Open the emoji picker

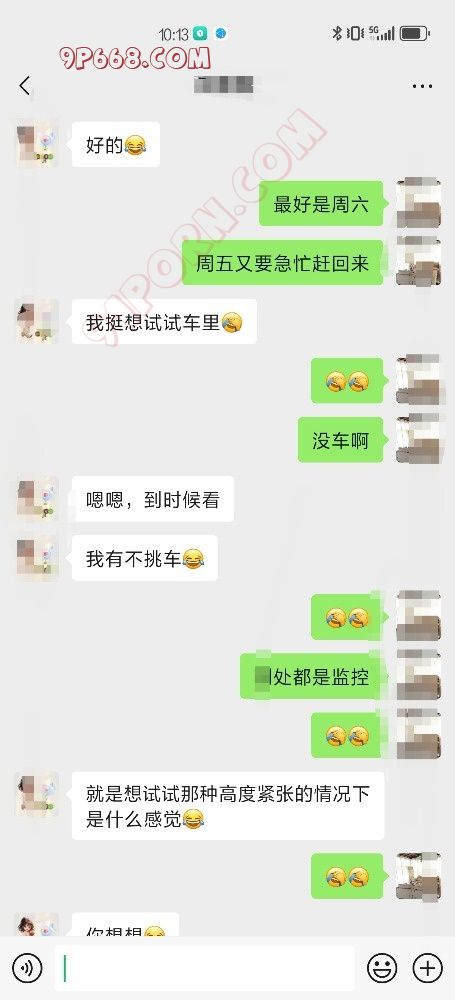[x=382, y=968]
